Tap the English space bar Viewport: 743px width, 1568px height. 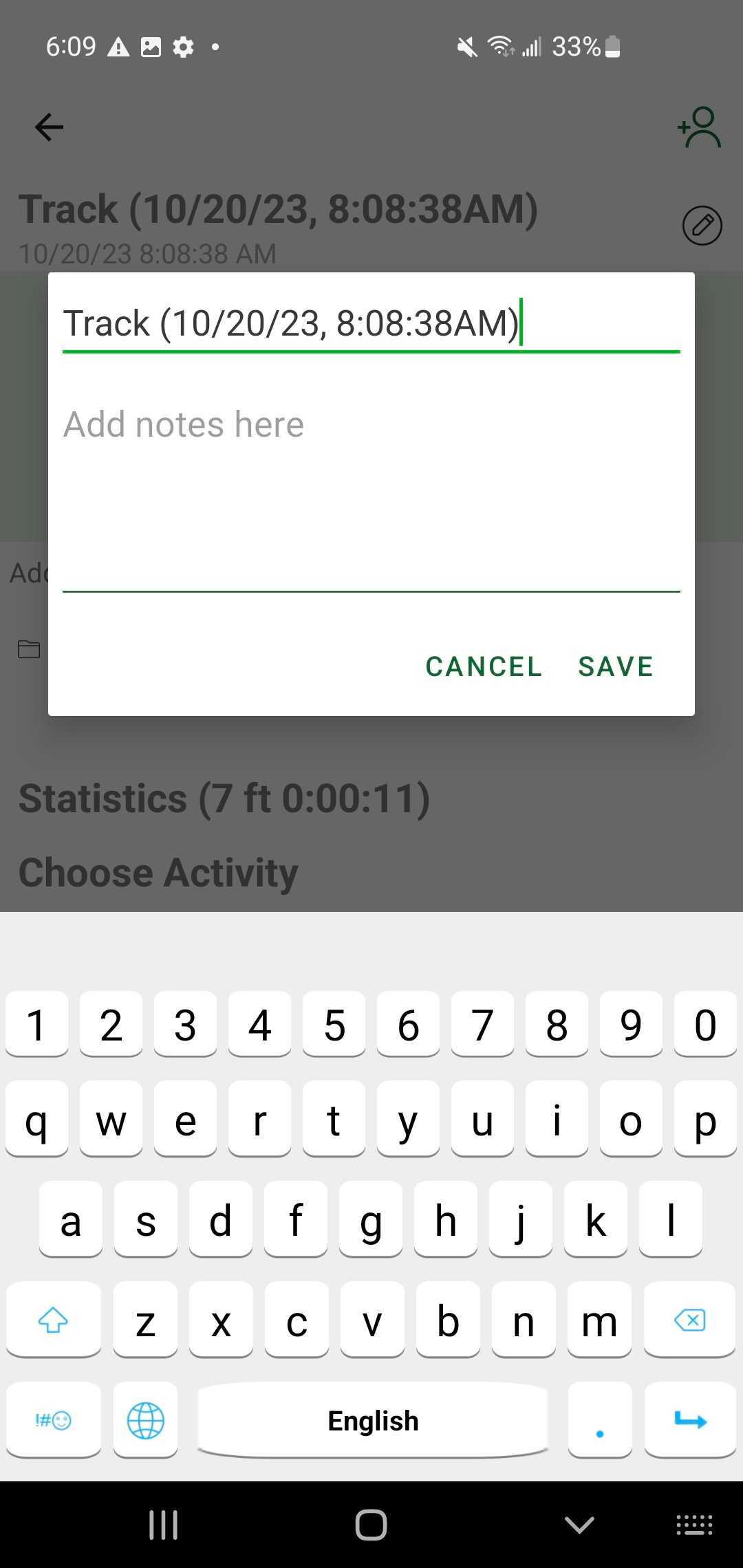pyautogui.click(x=372, y=1420)
